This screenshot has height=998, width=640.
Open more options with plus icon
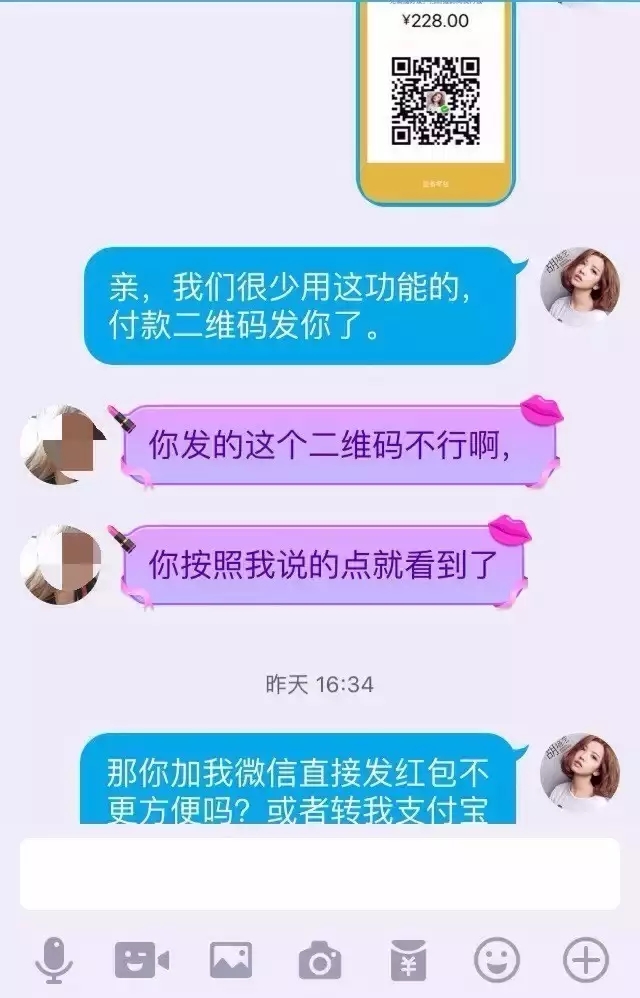coord(585,960)
